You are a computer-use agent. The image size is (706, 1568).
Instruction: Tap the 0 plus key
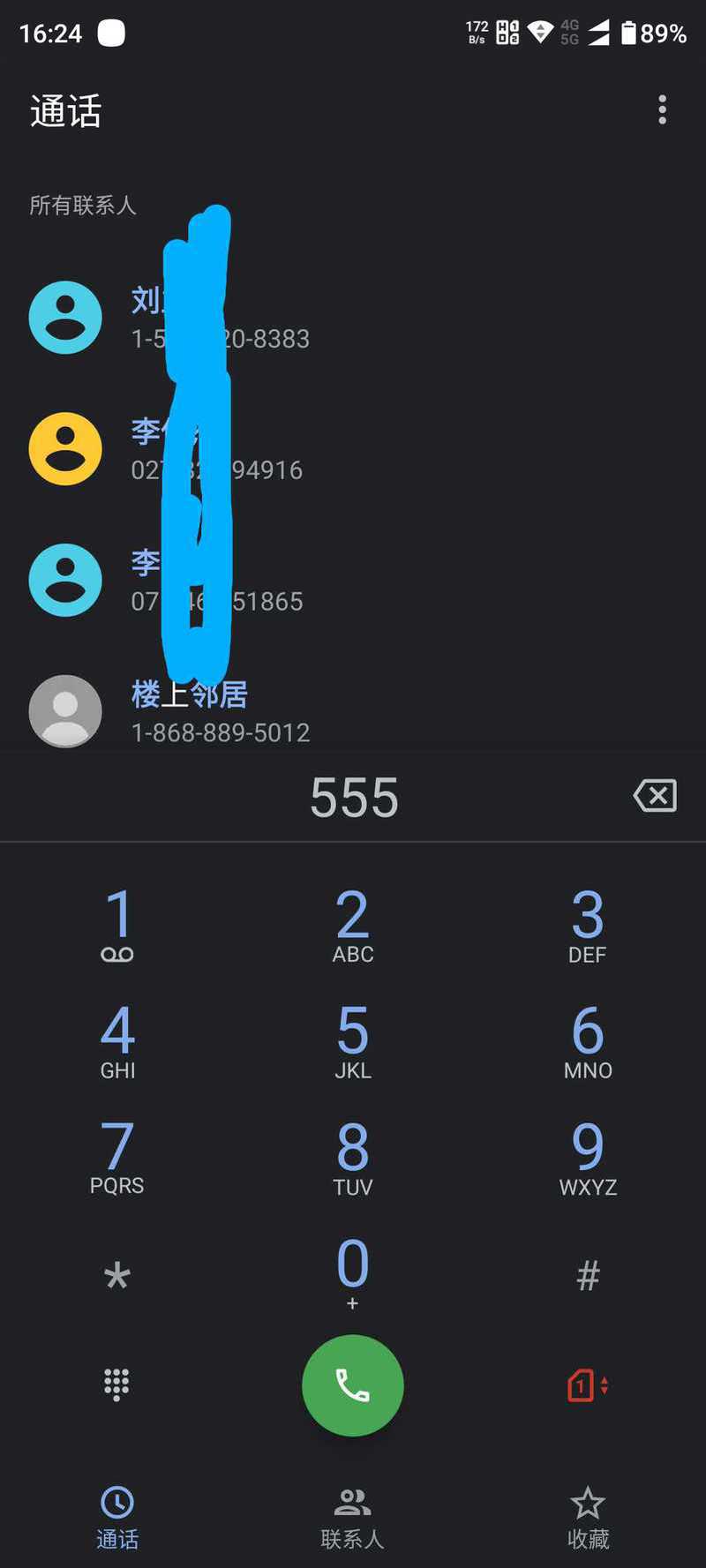[x=353, y=1274]
